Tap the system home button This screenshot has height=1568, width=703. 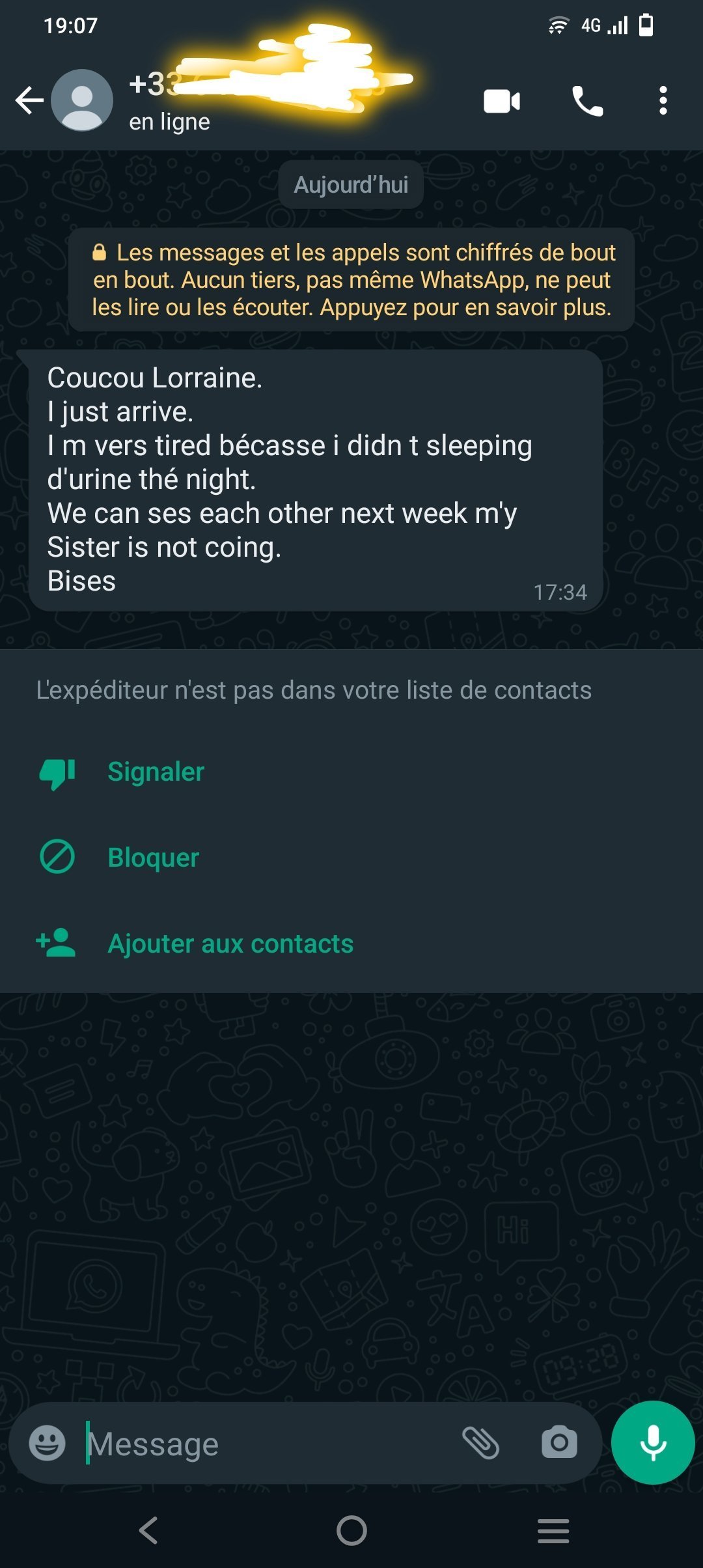[x=351, y=1530]
